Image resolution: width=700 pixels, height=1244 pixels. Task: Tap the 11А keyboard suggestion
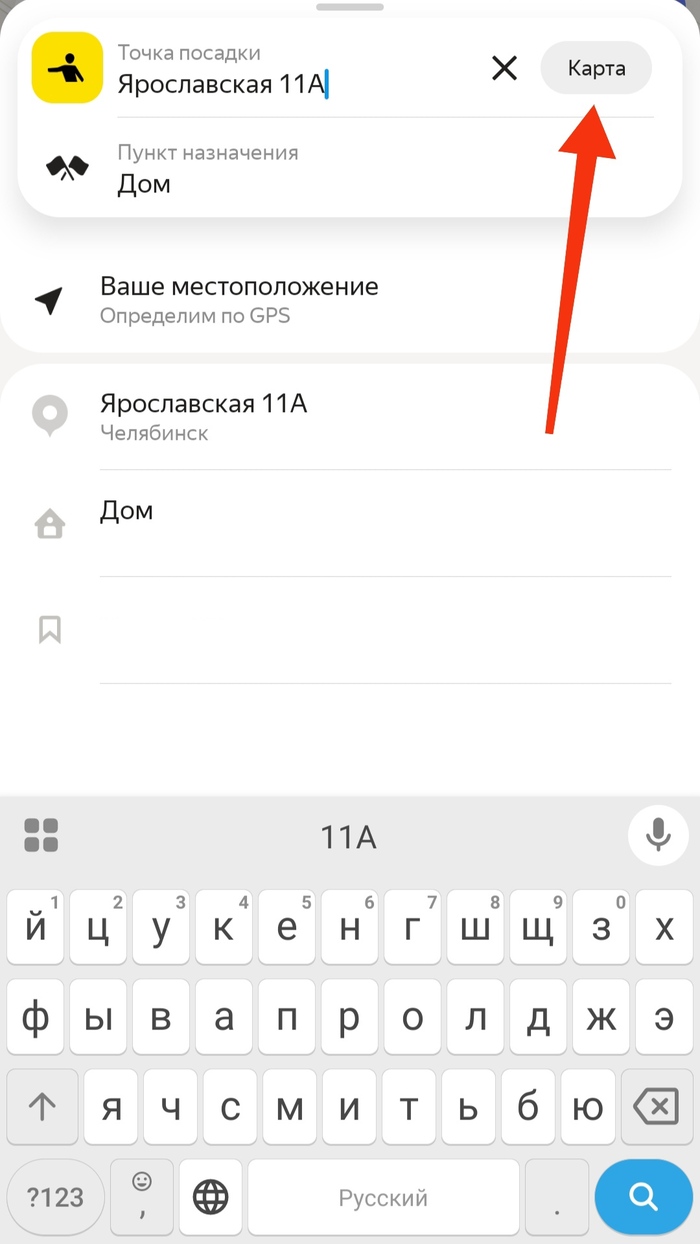348,837
